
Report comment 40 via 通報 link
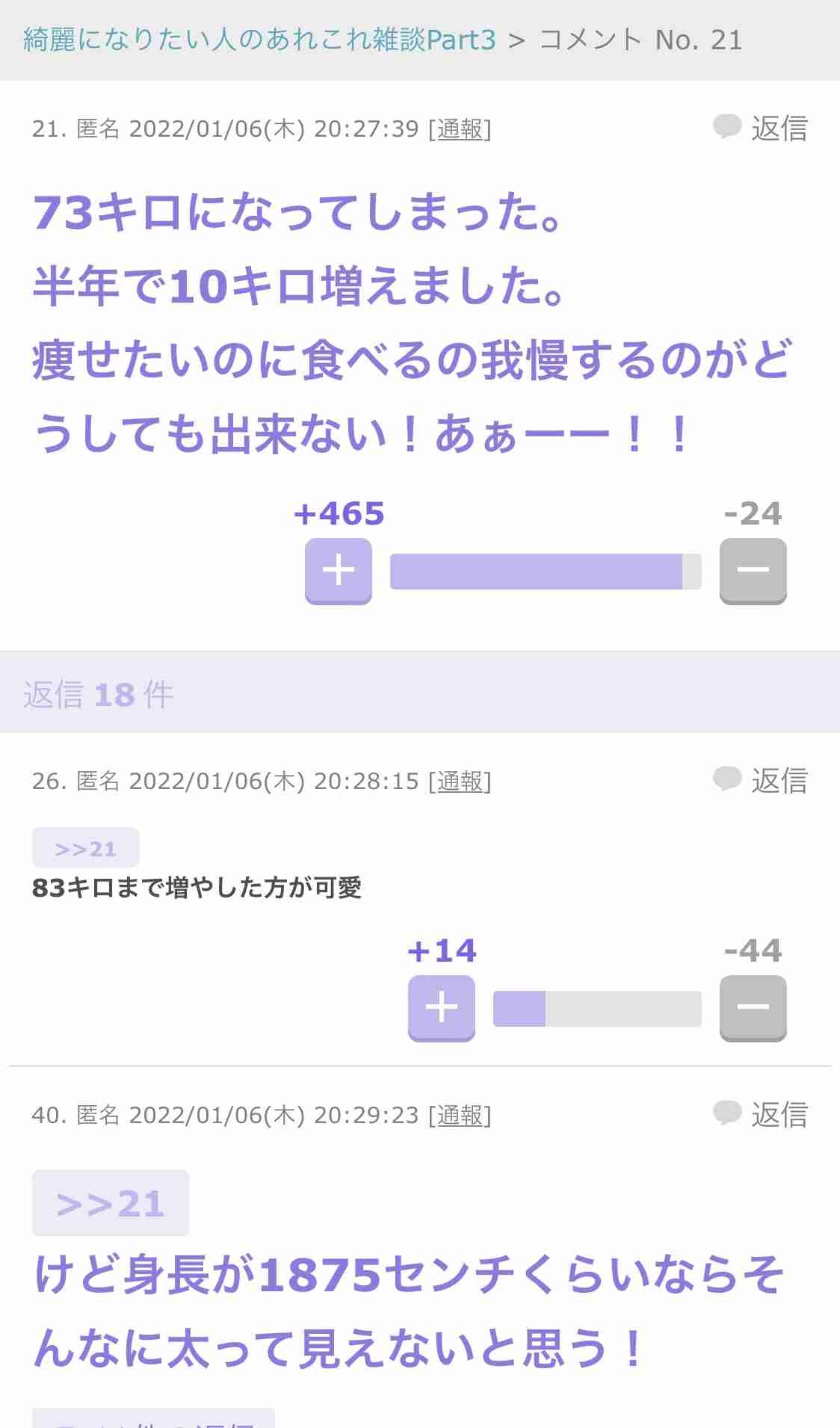(460, 1116)
